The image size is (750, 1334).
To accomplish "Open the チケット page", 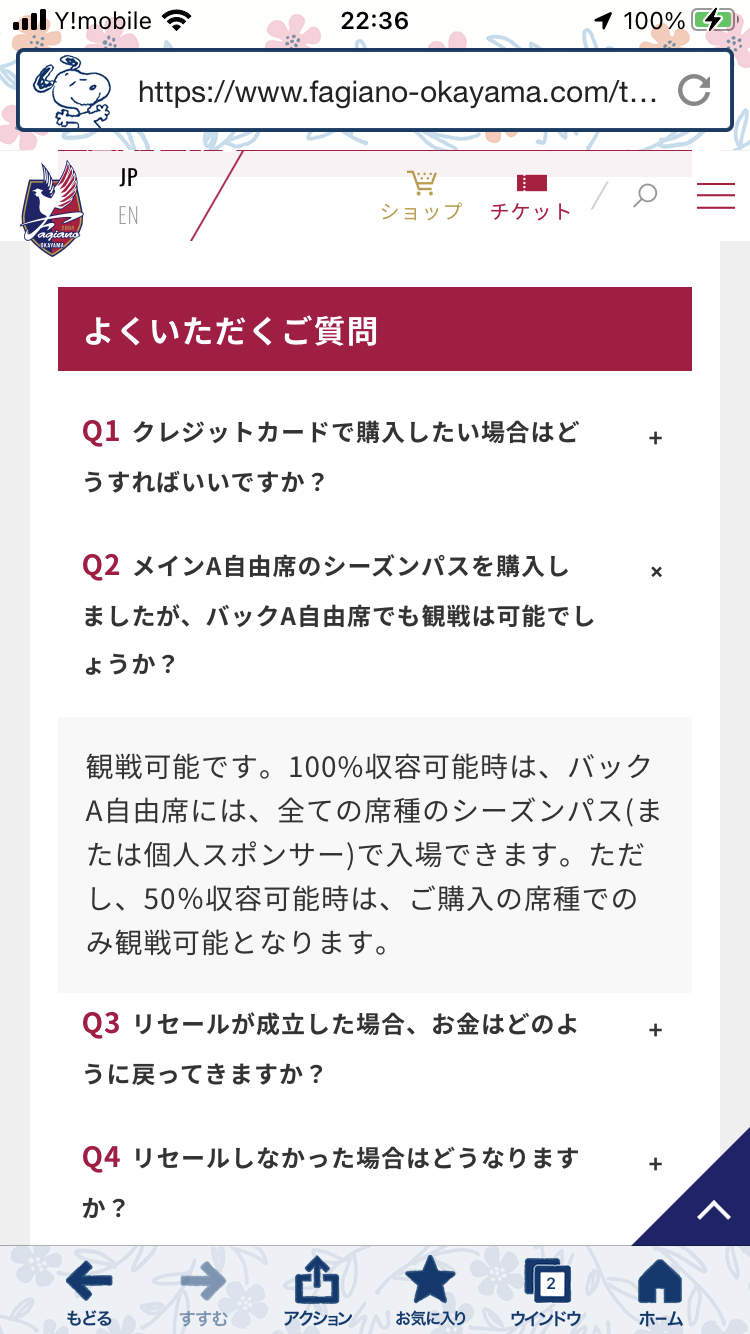I will point(531,197).
